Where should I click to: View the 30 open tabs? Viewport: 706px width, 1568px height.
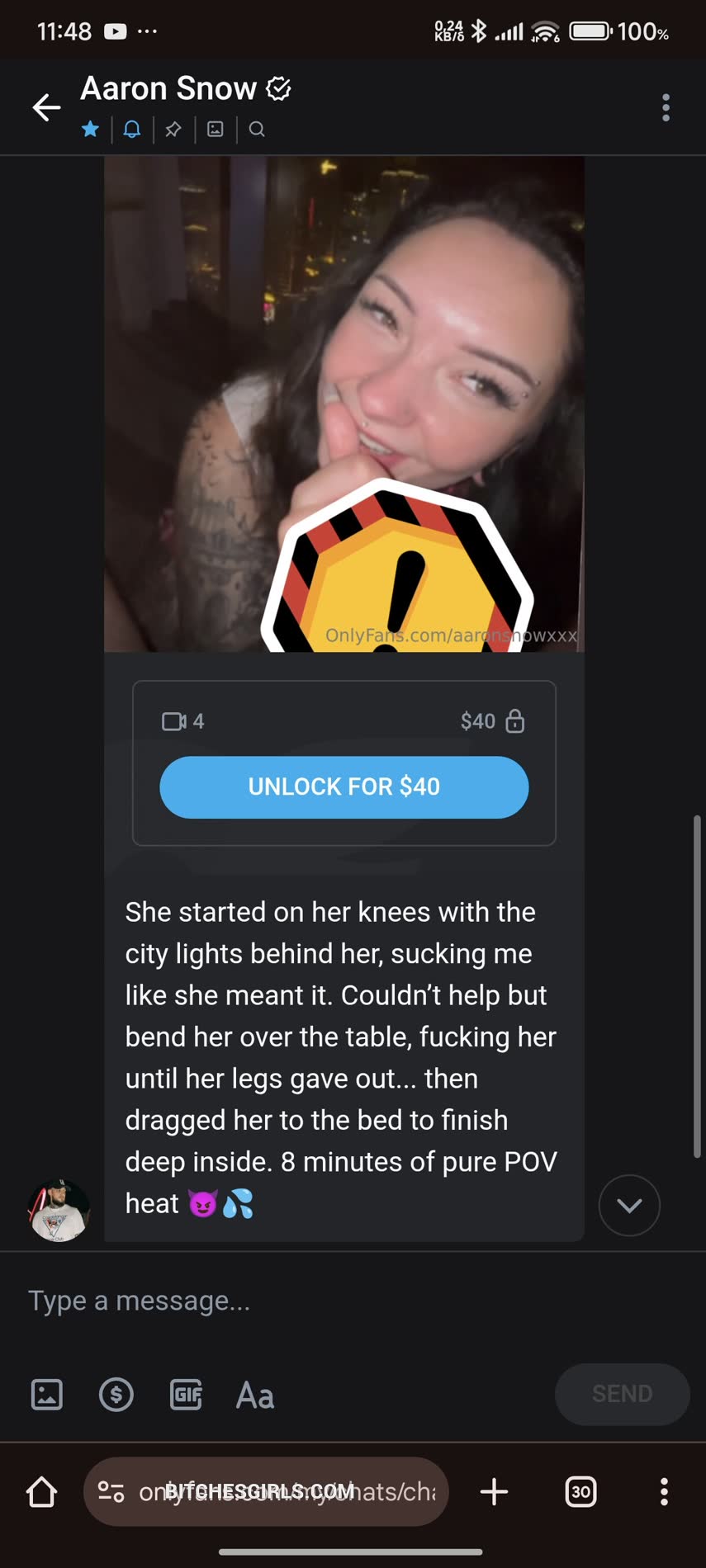(x=580, y=1491)
